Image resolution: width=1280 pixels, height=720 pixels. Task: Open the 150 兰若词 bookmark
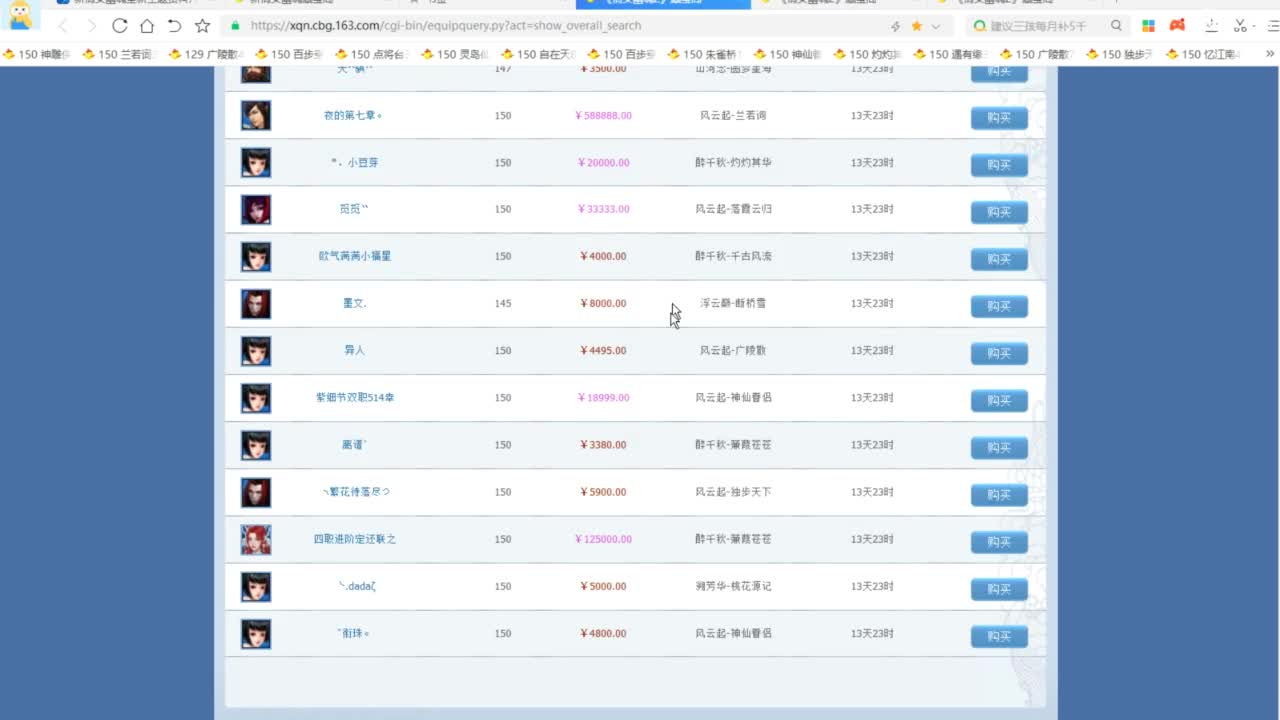[x=118, y=54]
